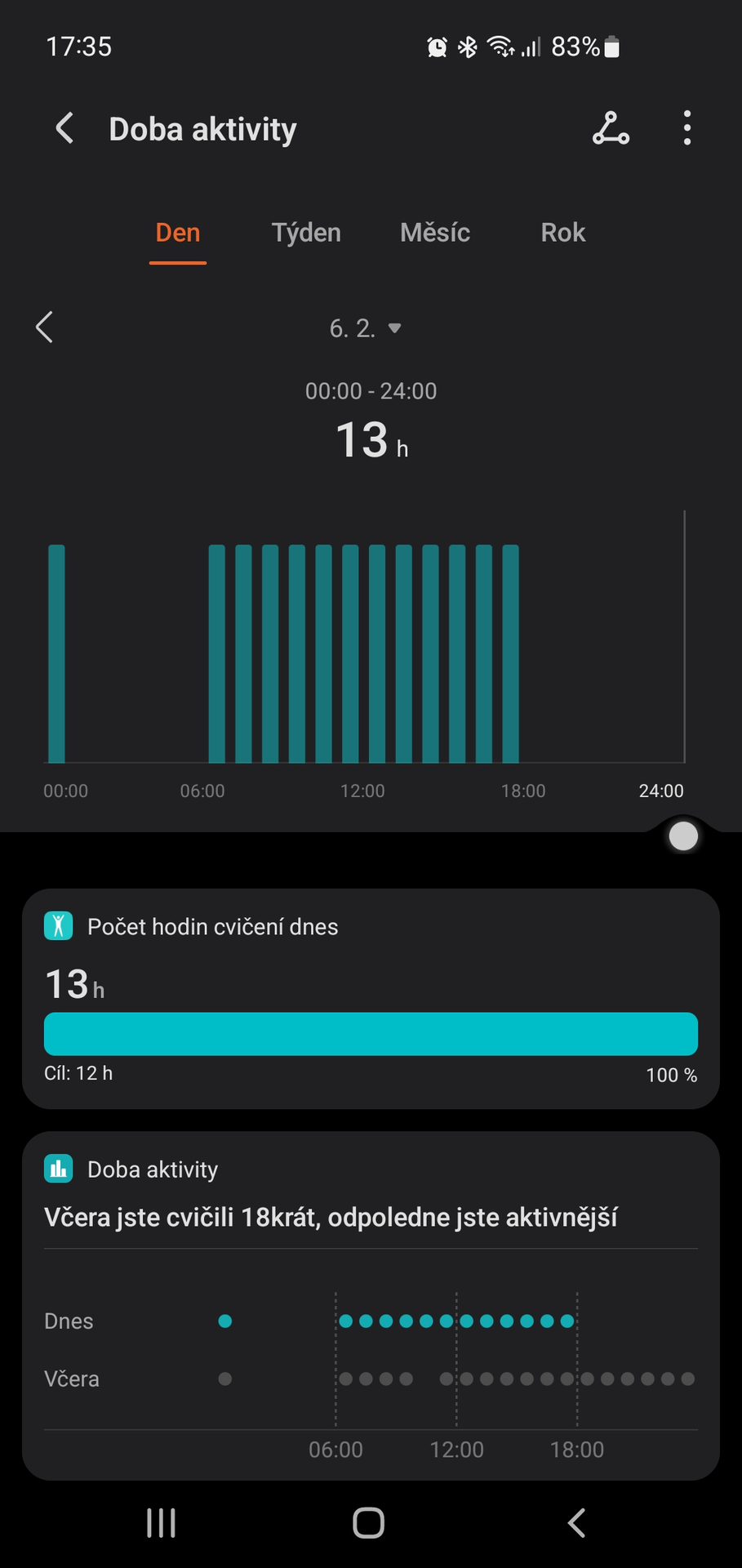This screenshot has width=742, height=1568.
Task: Select the Den tab
Action: (x=178, y=233)
